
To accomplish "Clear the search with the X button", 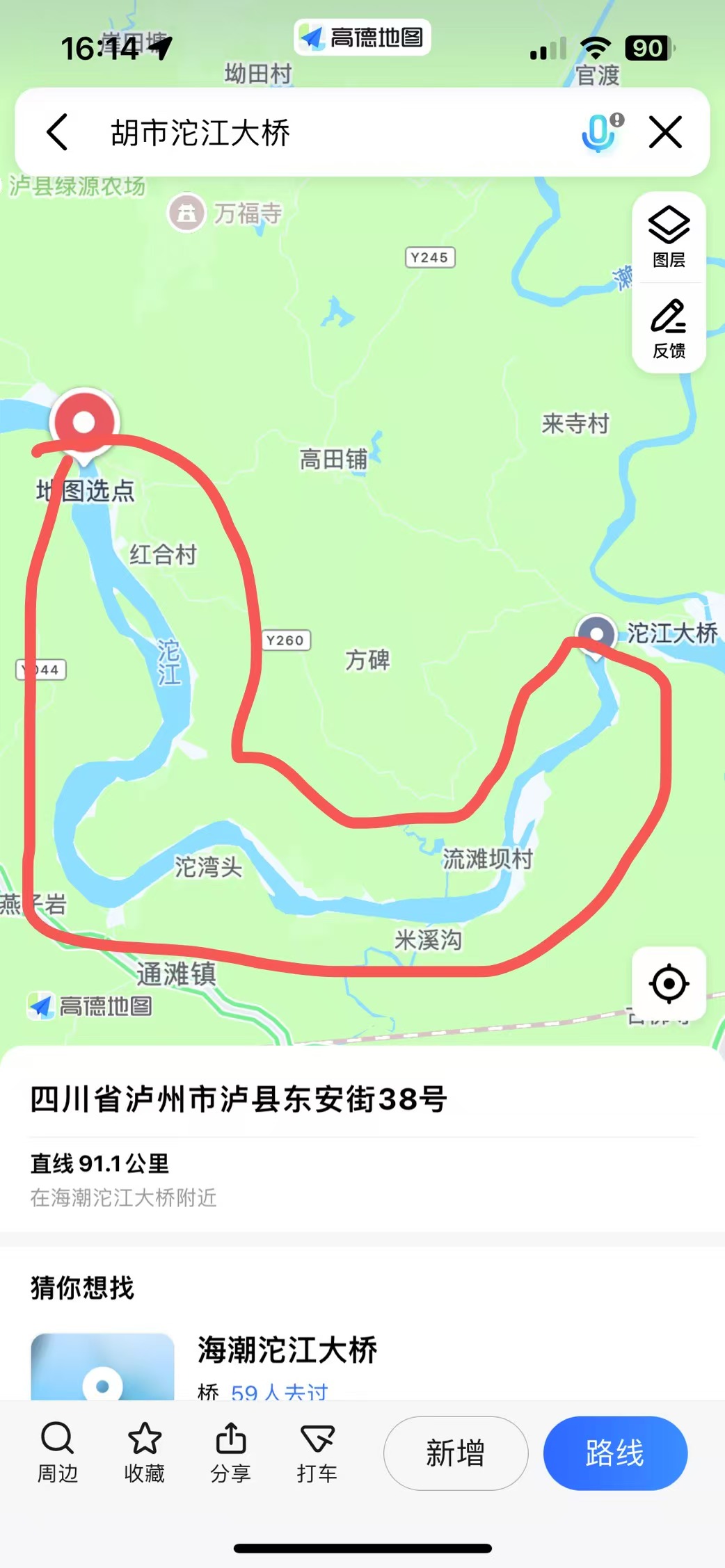I will coord(665,132).
